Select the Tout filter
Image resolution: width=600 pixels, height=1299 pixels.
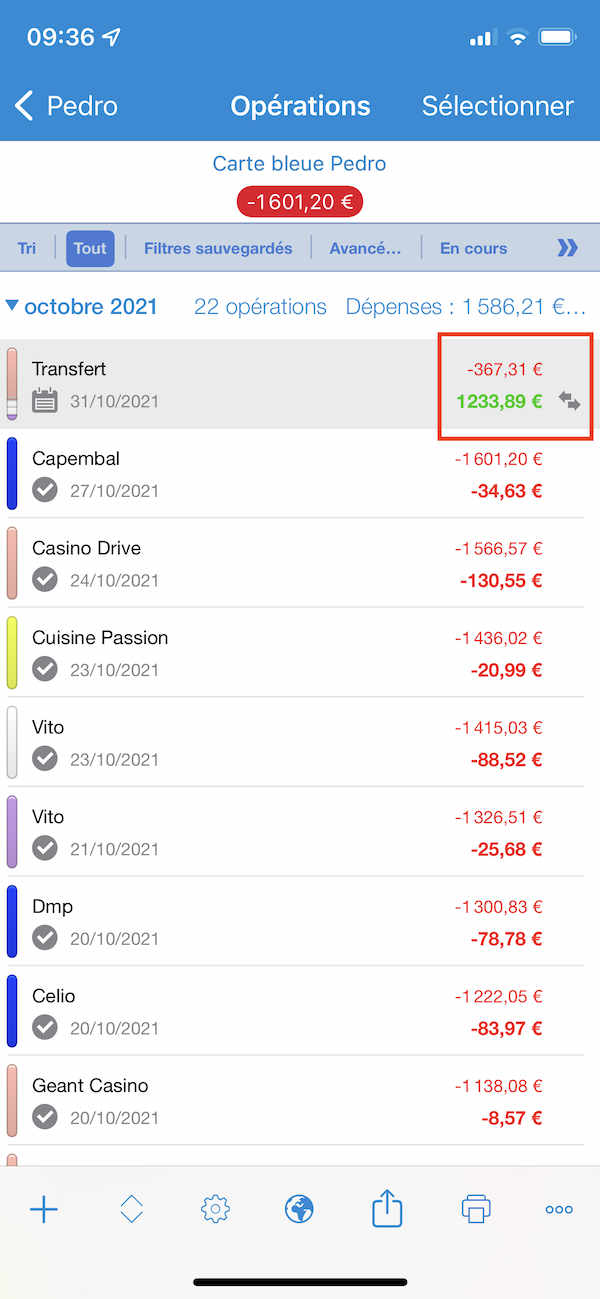90,248
